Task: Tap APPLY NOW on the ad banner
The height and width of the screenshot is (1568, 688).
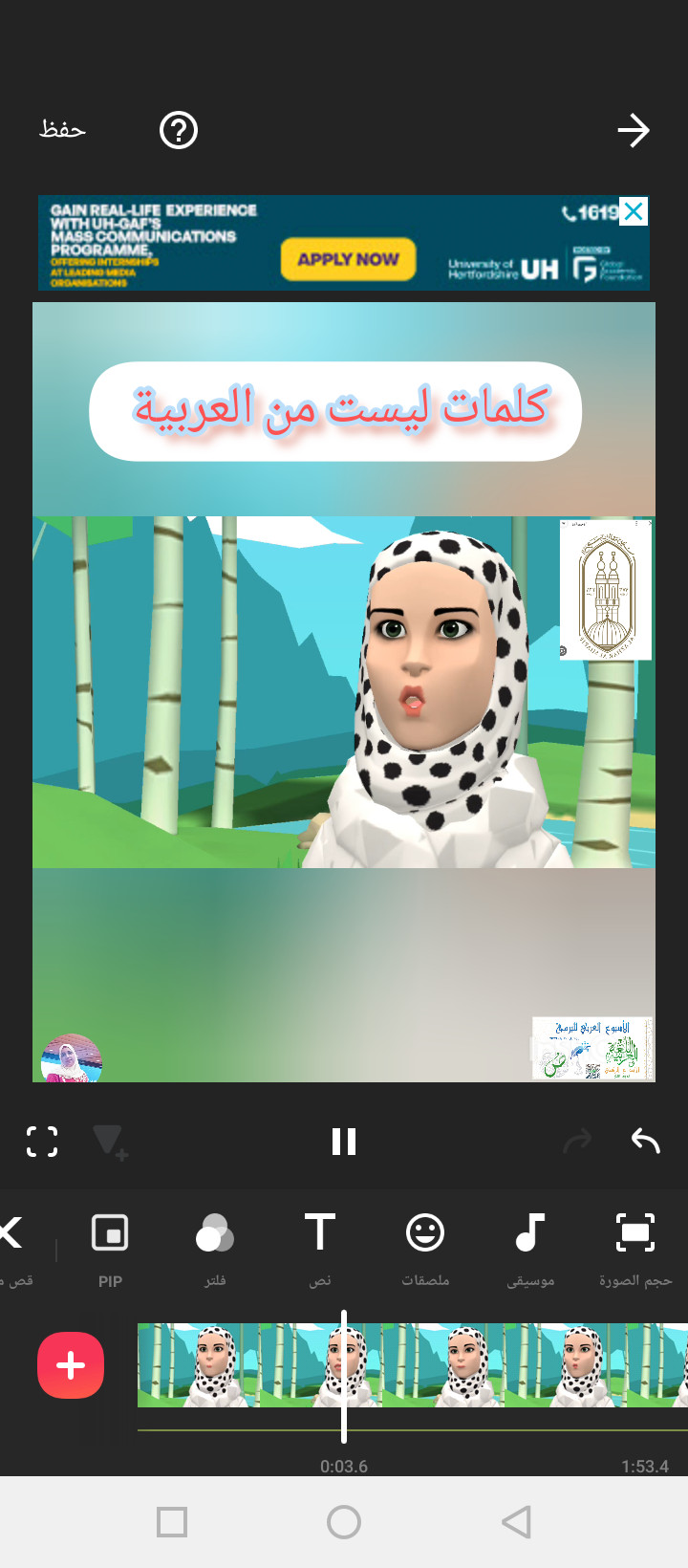Action: coord(348,259)
